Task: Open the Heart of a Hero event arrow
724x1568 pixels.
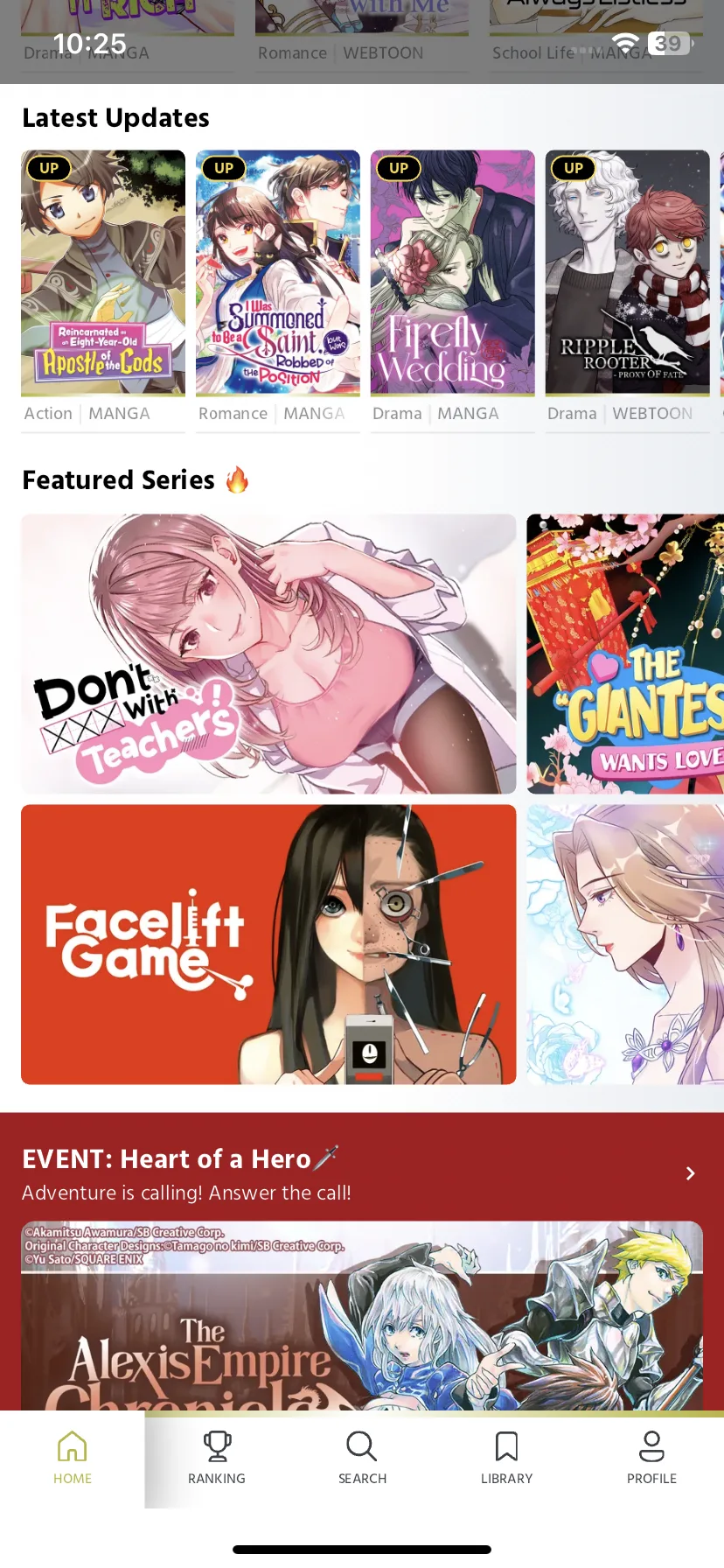Action: (x=690, y=1173)
